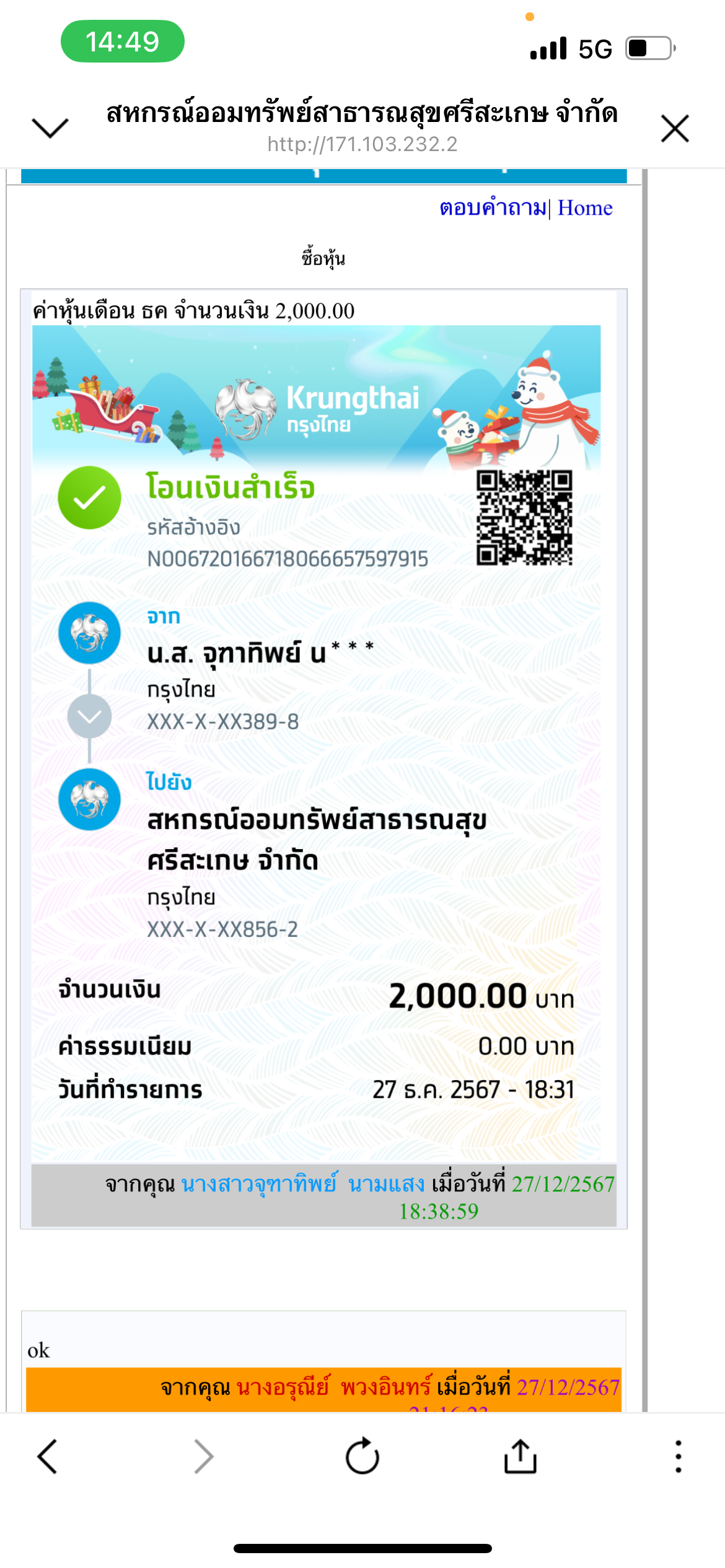The image size is (725, 1568).
Task: Go back to the previous page
Action: pyautogui.click(x=48, y=1456)
